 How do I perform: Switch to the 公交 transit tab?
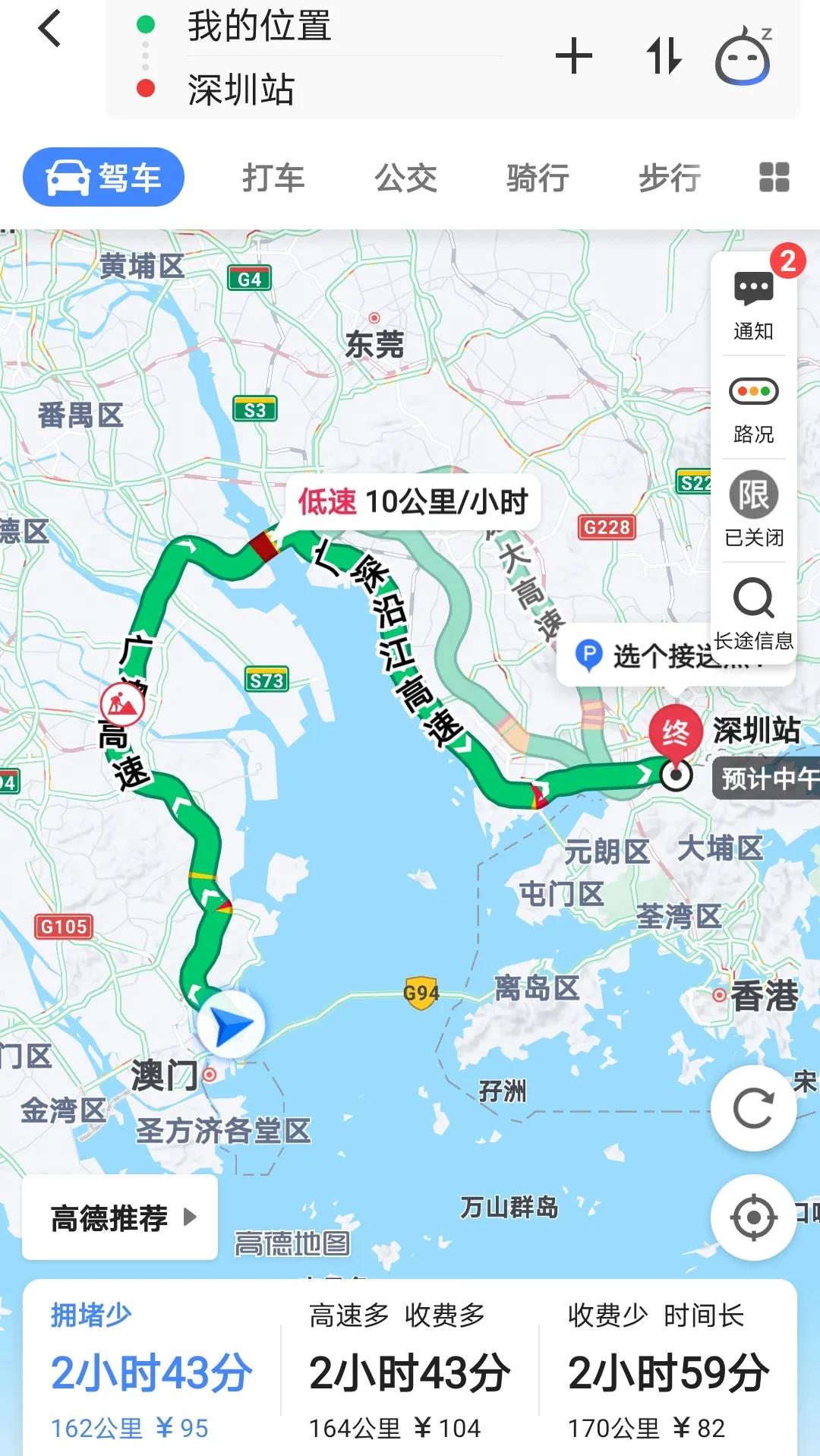405,178
